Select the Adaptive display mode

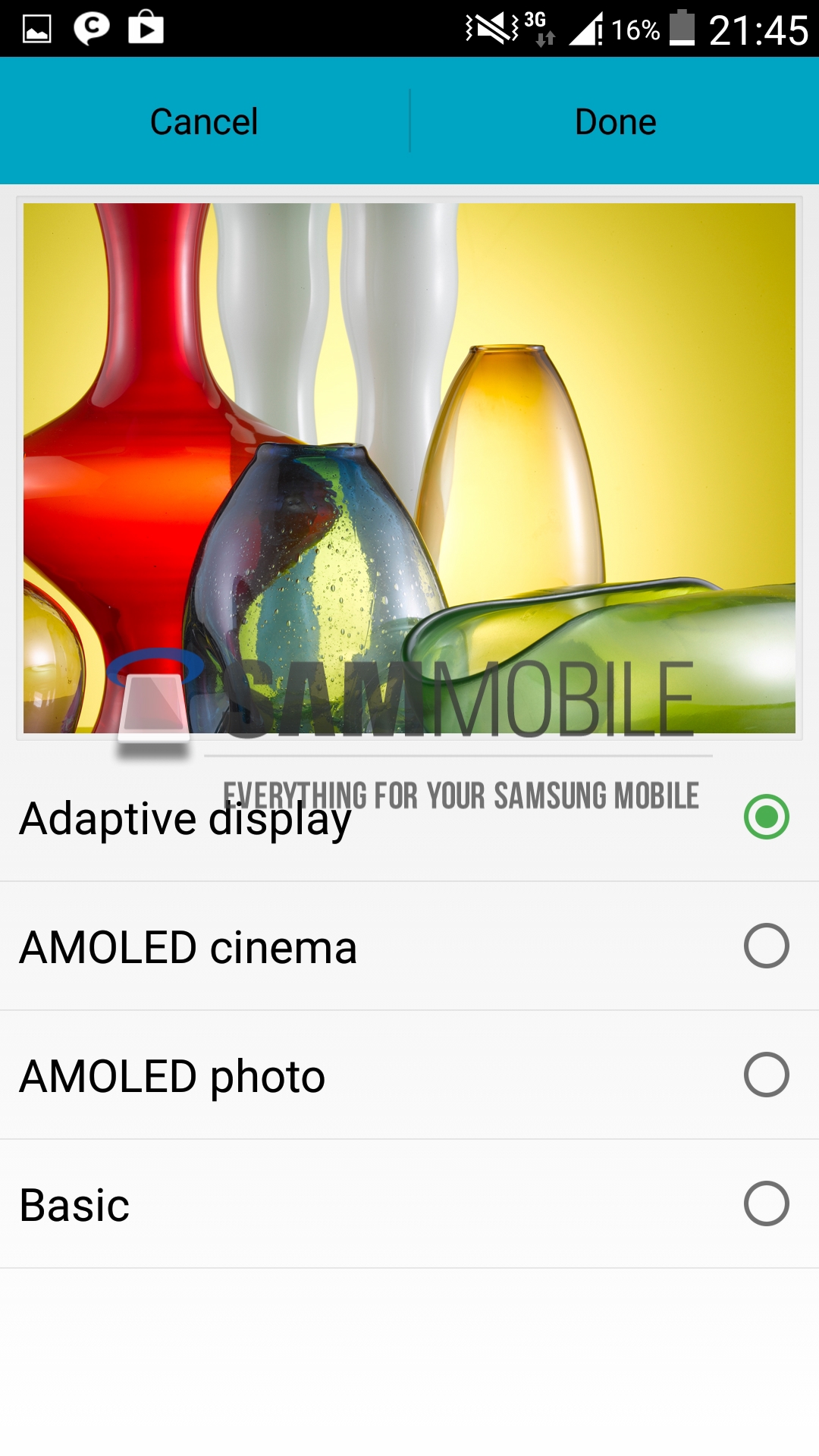[766, 817]
